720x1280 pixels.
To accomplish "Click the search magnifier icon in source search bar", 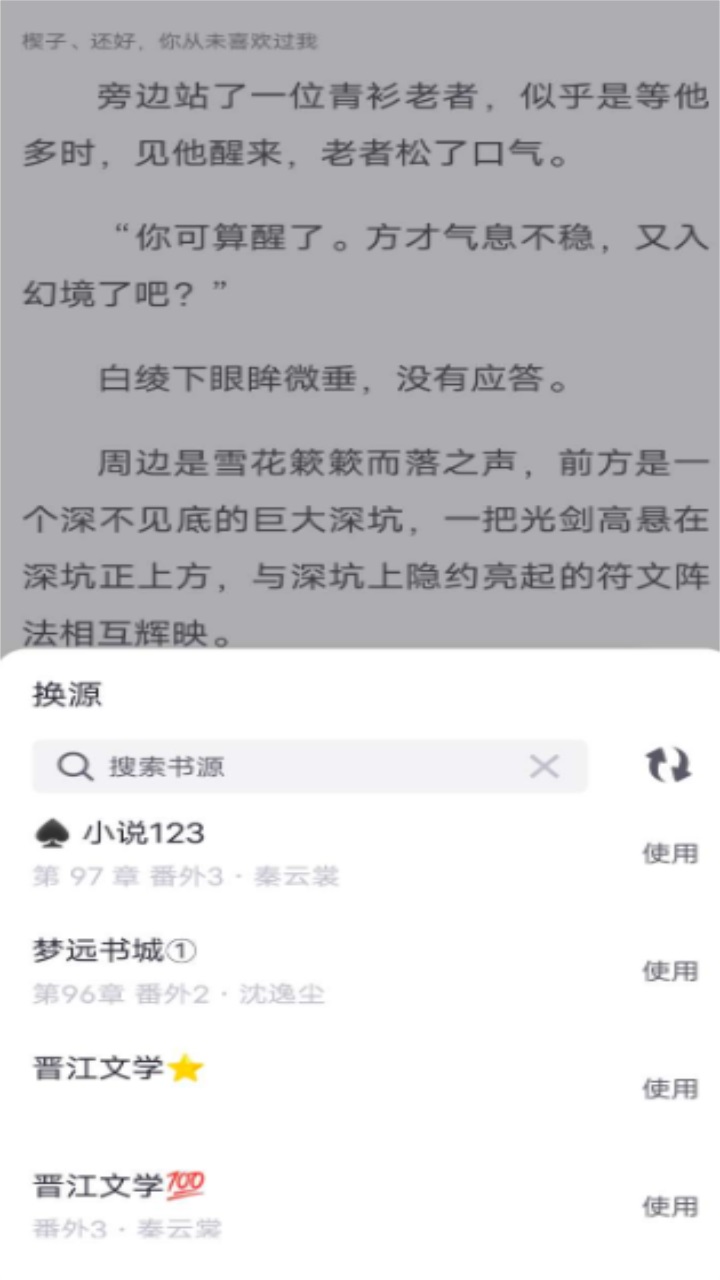I will tap(68, 765).
